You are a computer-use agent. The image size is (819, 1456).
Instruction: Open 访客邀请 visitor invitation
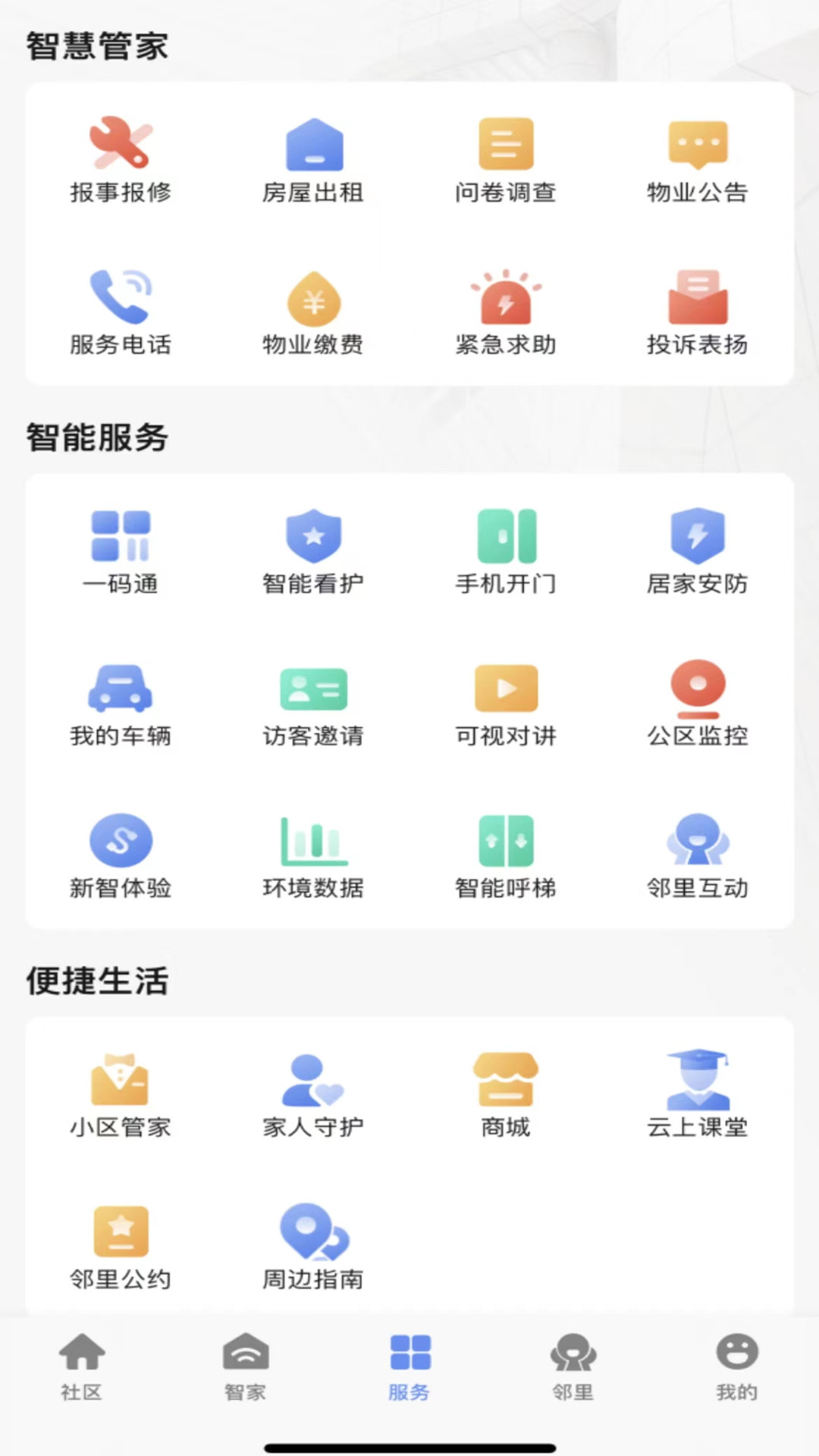[313, 703]
